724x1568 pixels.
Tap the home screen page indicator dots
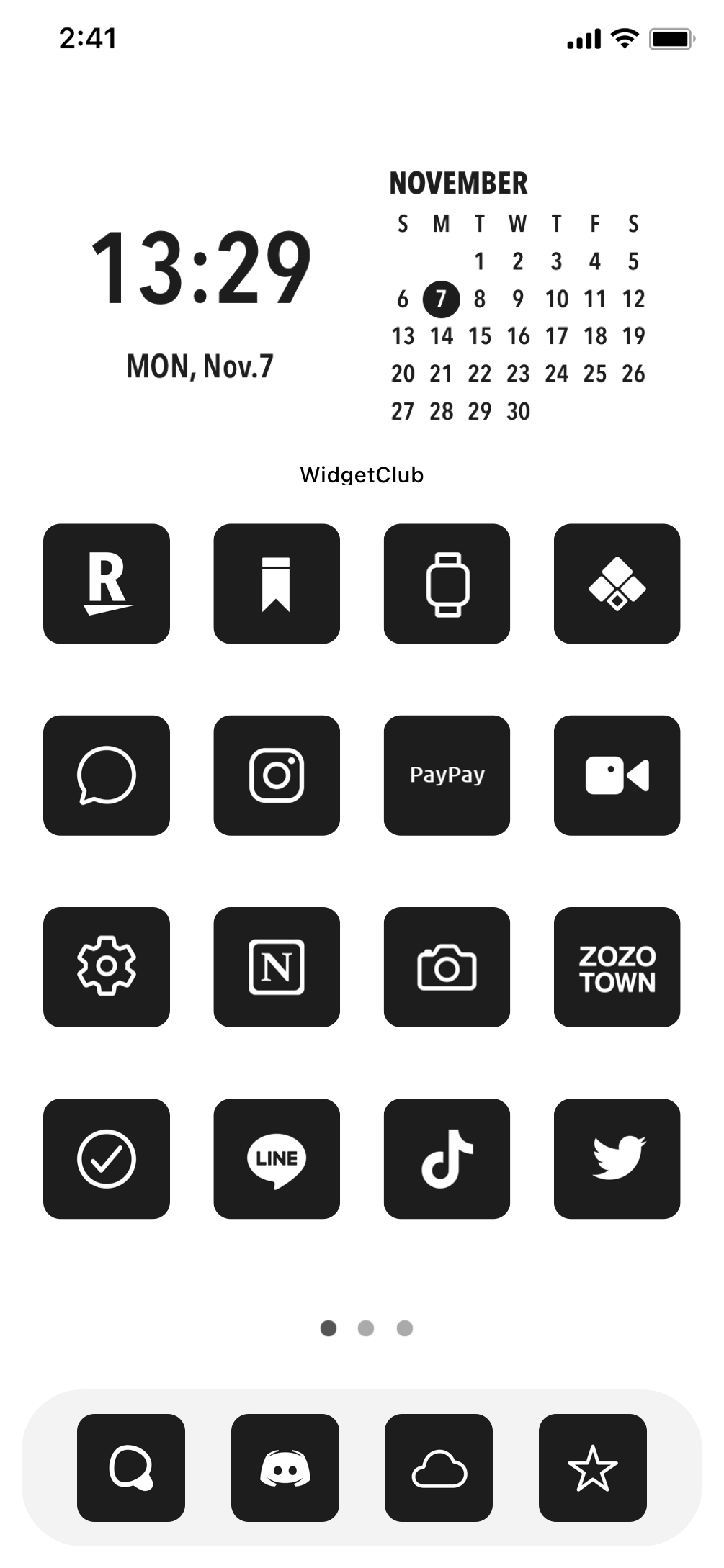click(366, 1328)
